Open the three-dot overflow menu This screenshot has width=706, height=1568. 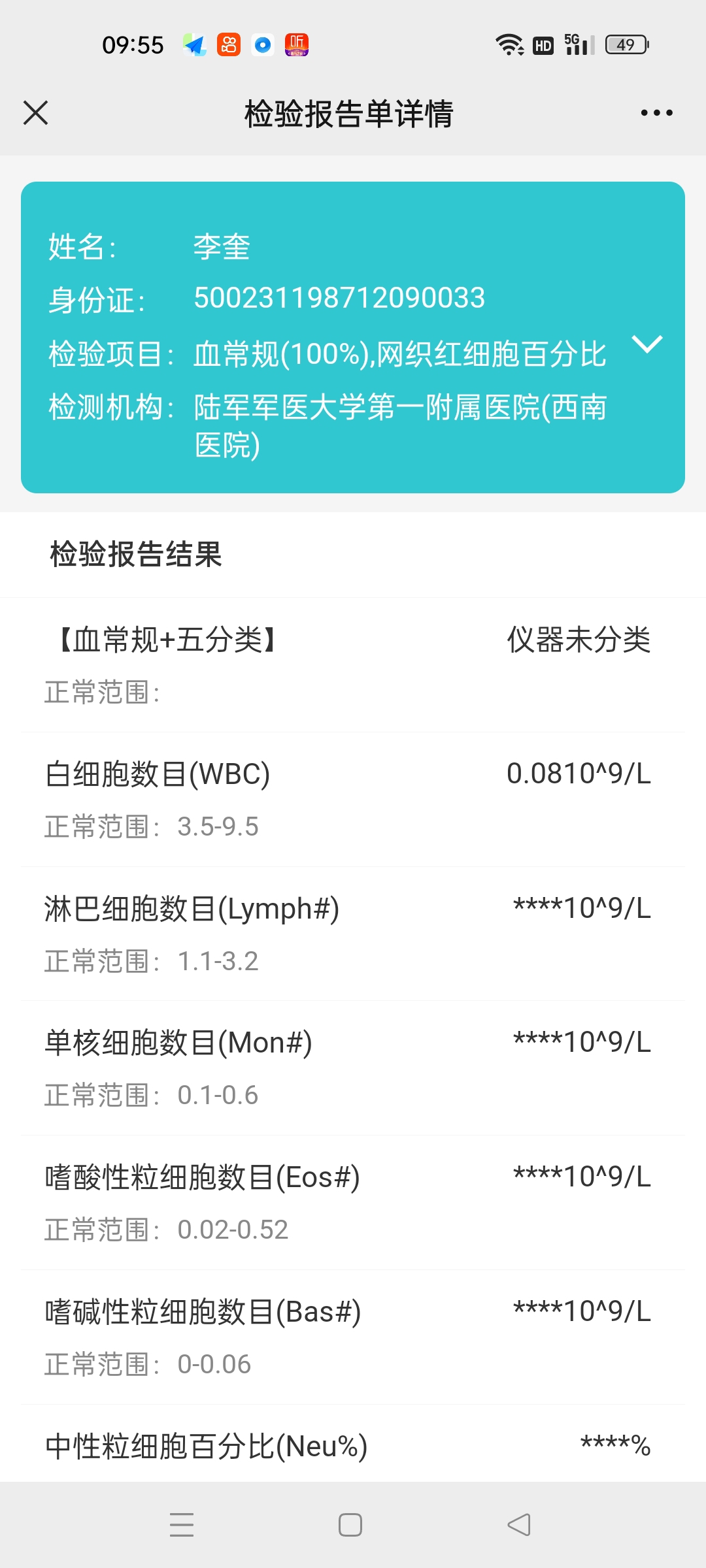pos(656,113)
